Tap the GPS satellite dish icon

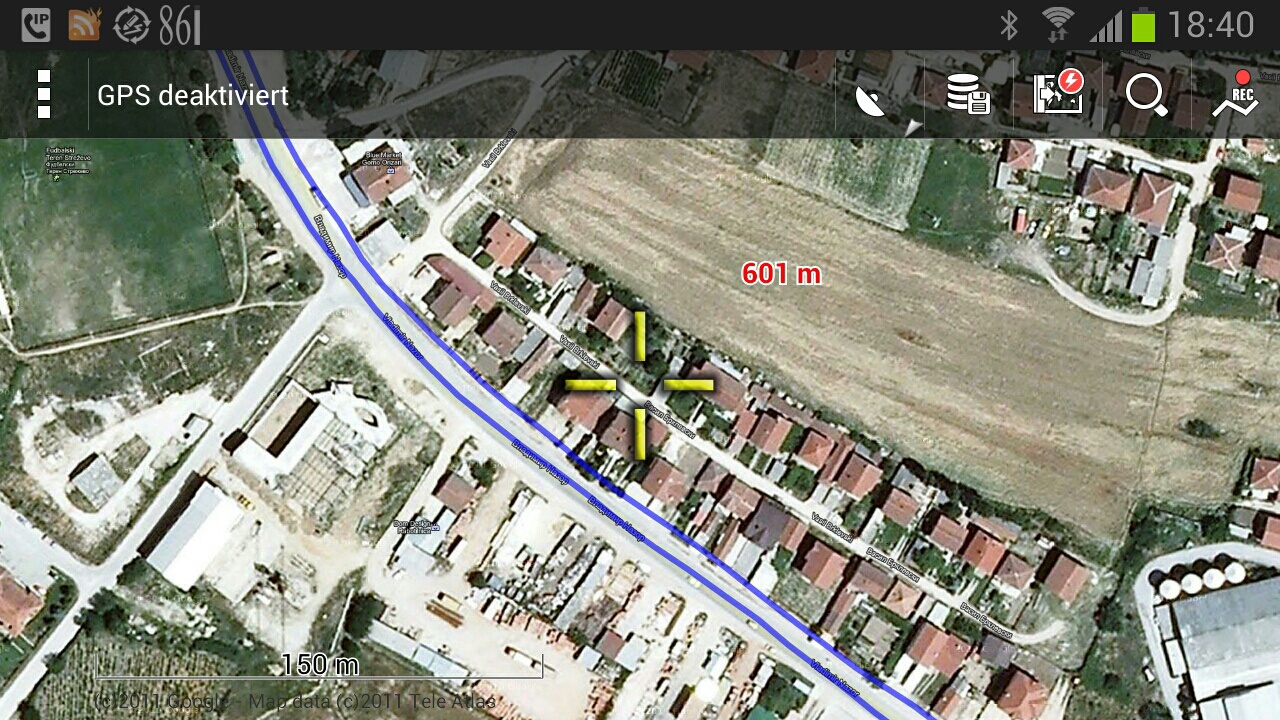pos(873,98)
